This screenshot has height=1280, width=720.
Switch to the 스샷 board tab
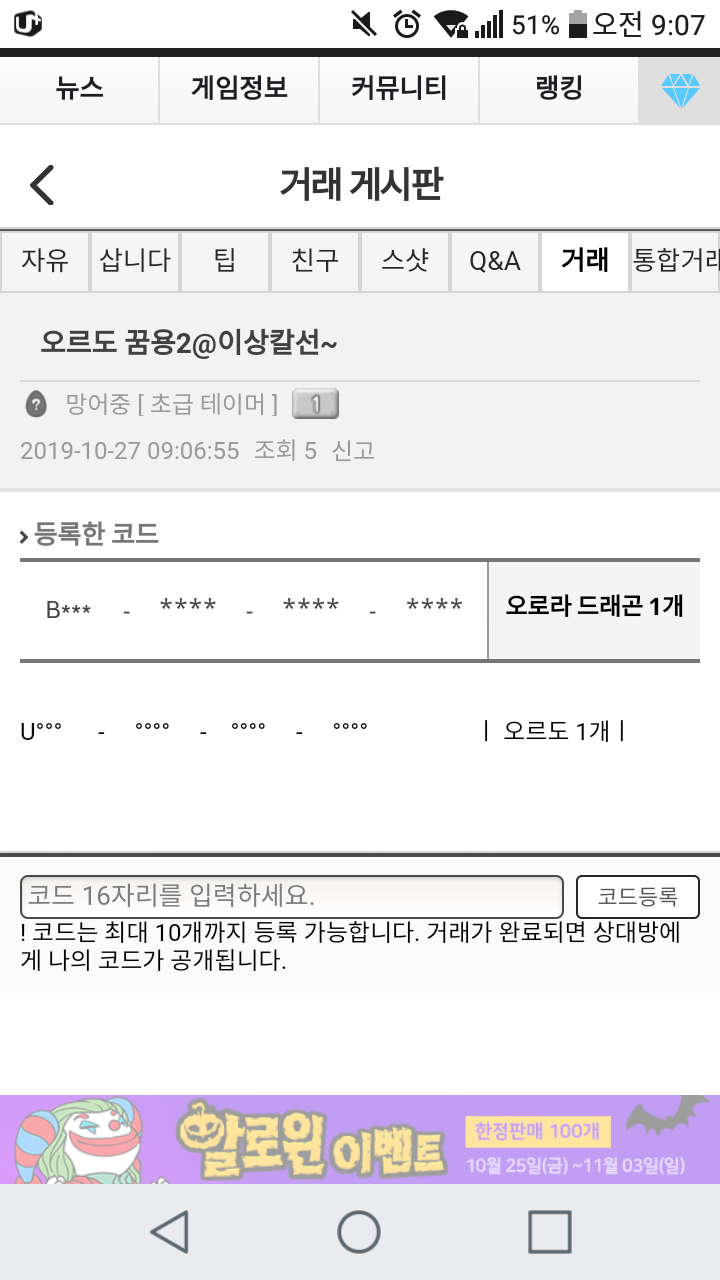click(x=405, y=262)
